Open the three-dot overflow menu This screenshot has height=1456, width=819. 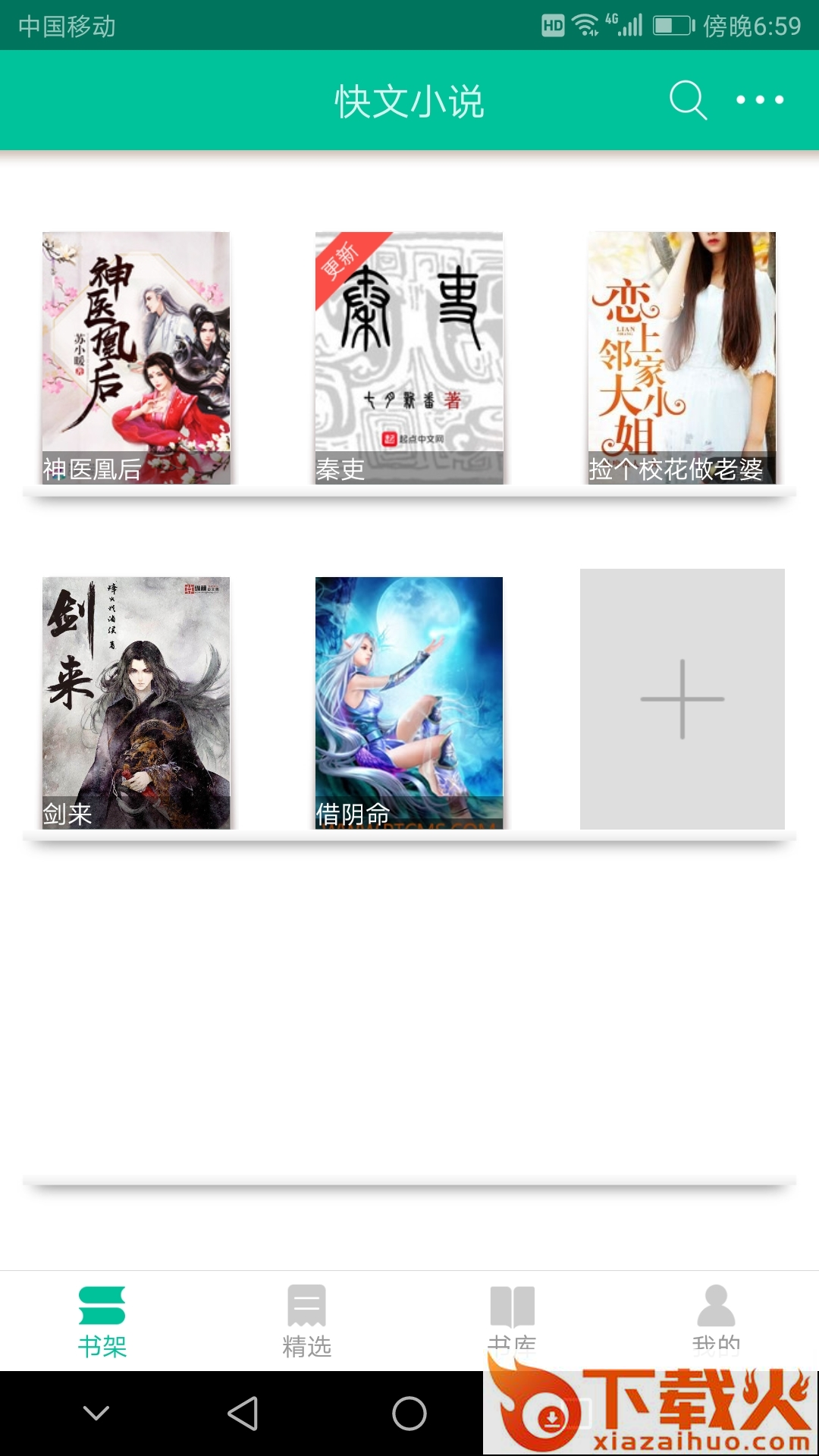pyautogui.click(x=760, y=100)
